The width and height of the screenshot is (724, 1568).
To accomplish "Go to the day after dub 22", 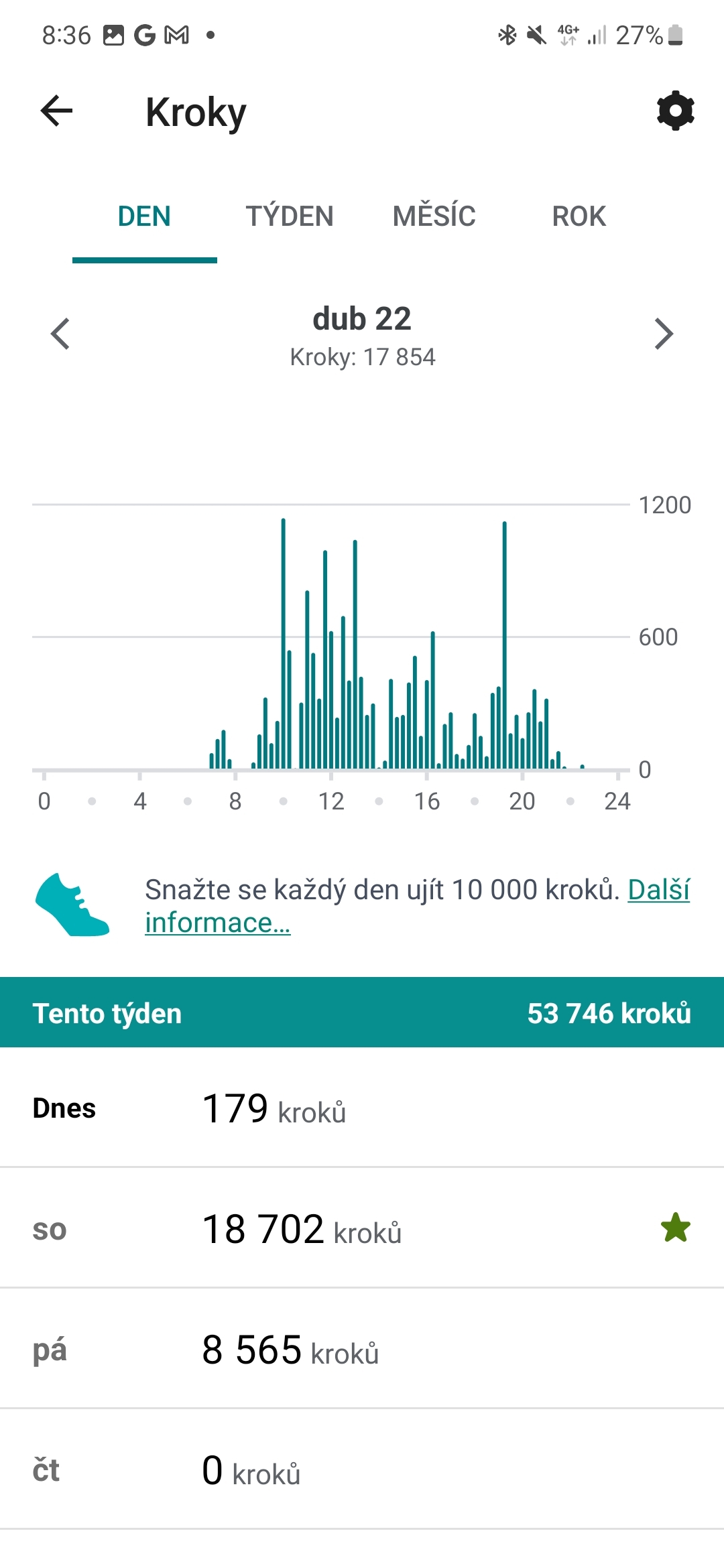I will [663, 334].
